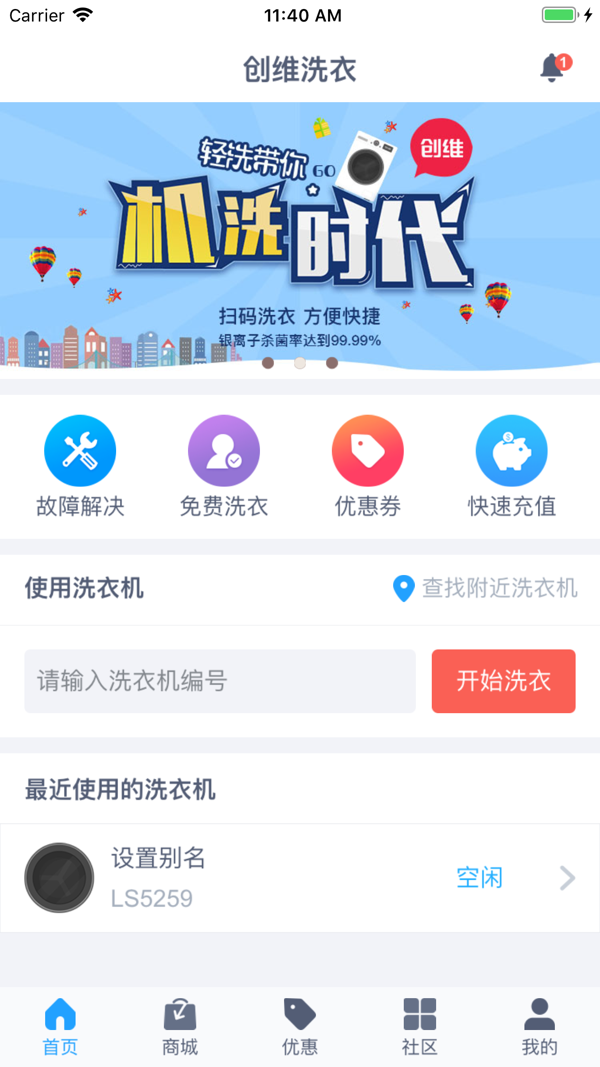Open the 优惠 tab

[300, 1026]
